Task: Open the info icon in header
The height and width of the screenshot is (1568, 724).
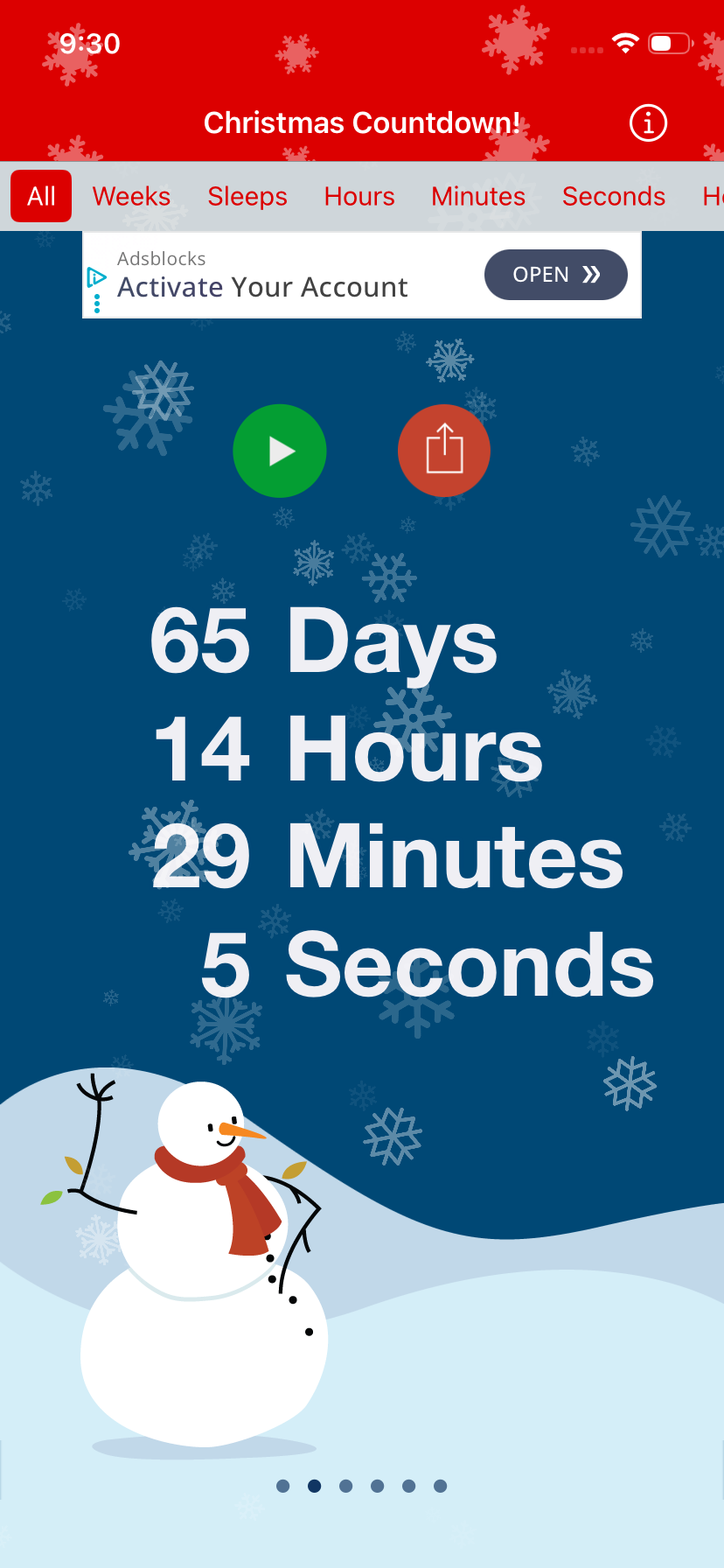Action: (x=648, y=123)
